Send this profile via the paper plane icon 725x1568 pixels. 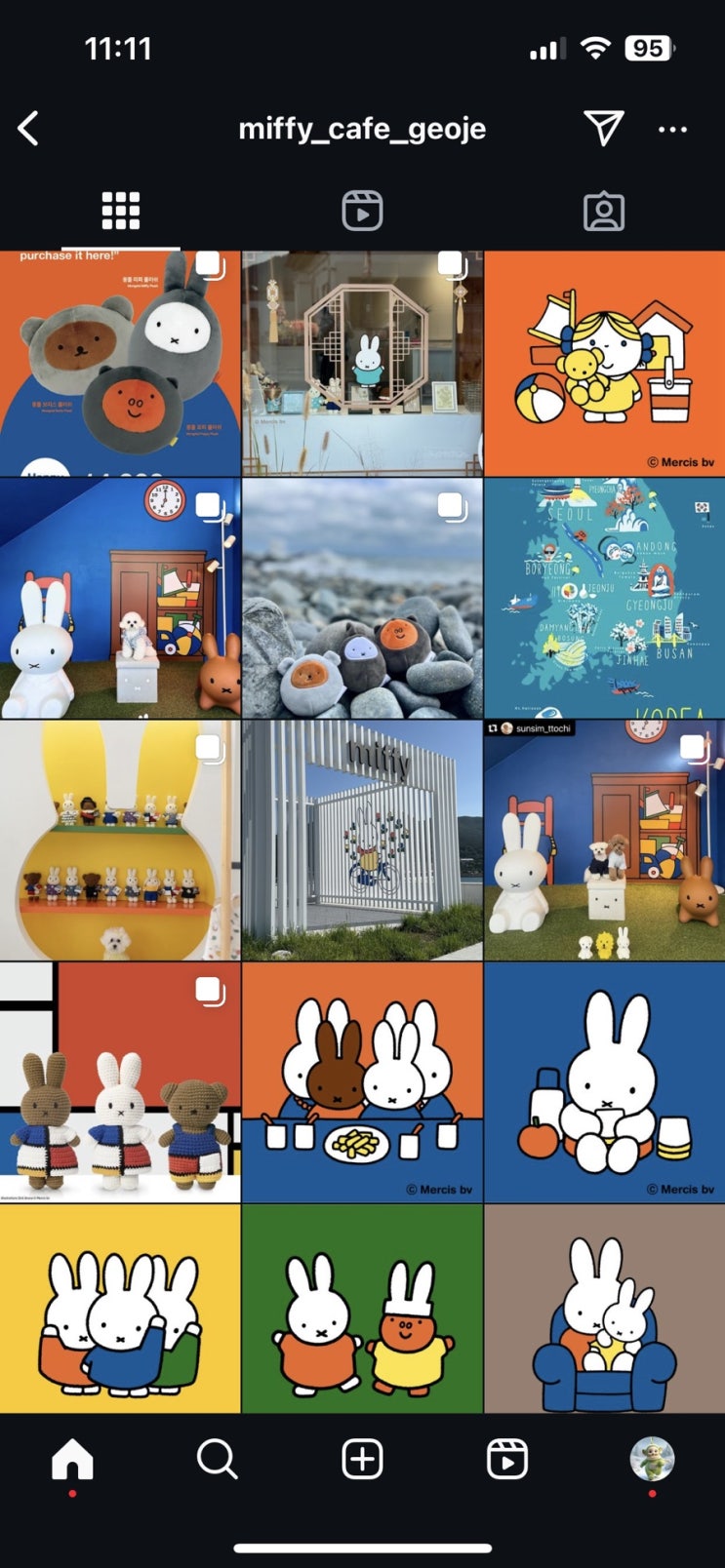603,128
